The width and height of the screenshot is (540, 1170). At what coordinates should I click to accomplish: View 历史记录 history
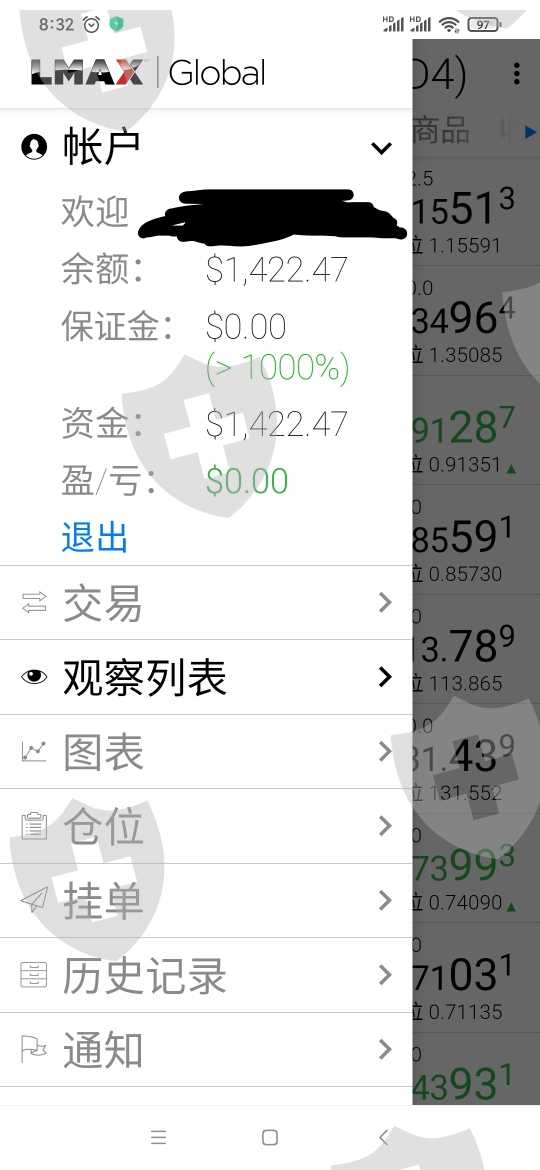pyautogui.click(x=206, y=976)
